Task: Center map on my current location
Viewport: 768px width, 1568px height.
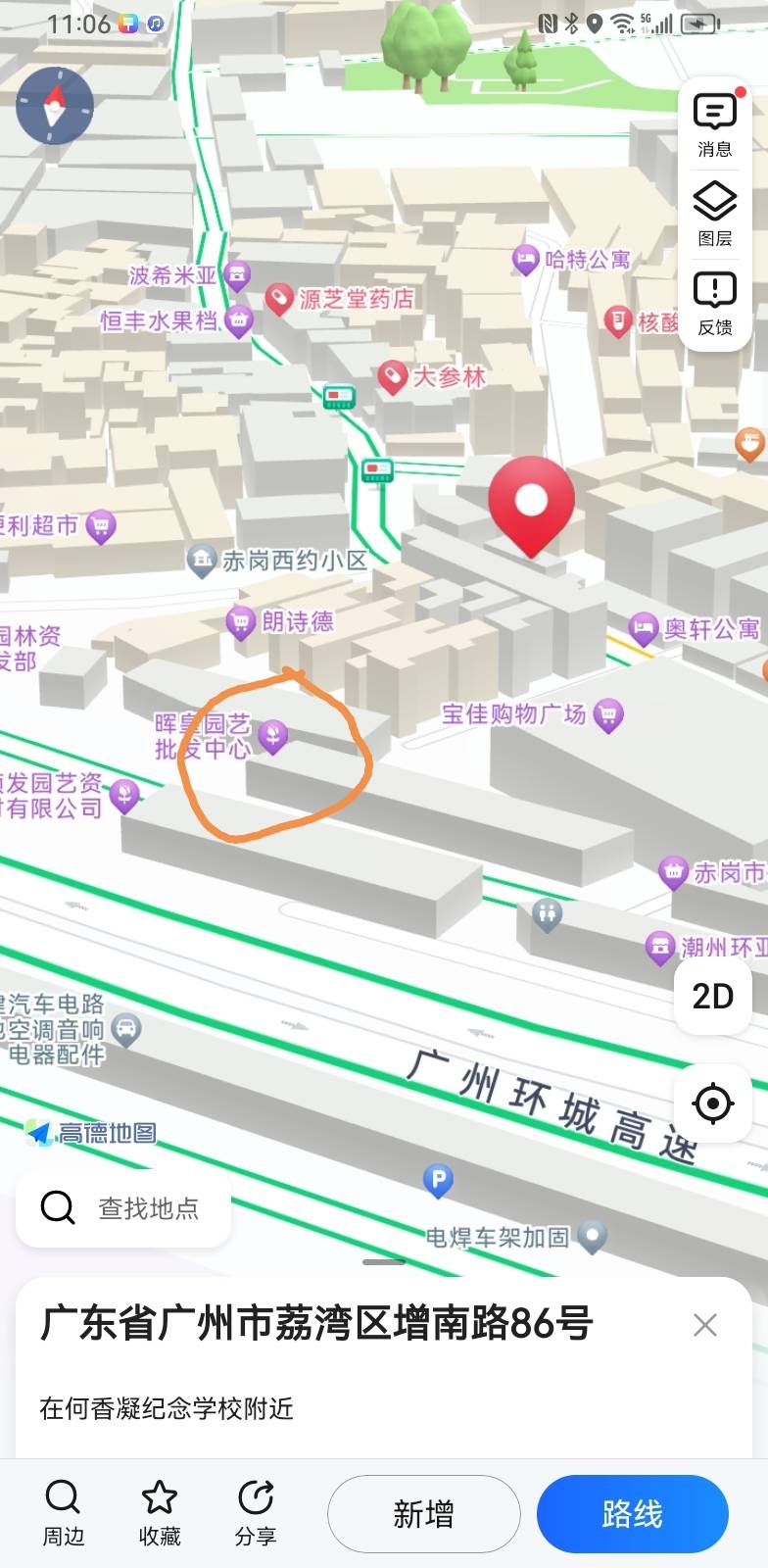Action: pyautogui.click(x=712, y=1103)
